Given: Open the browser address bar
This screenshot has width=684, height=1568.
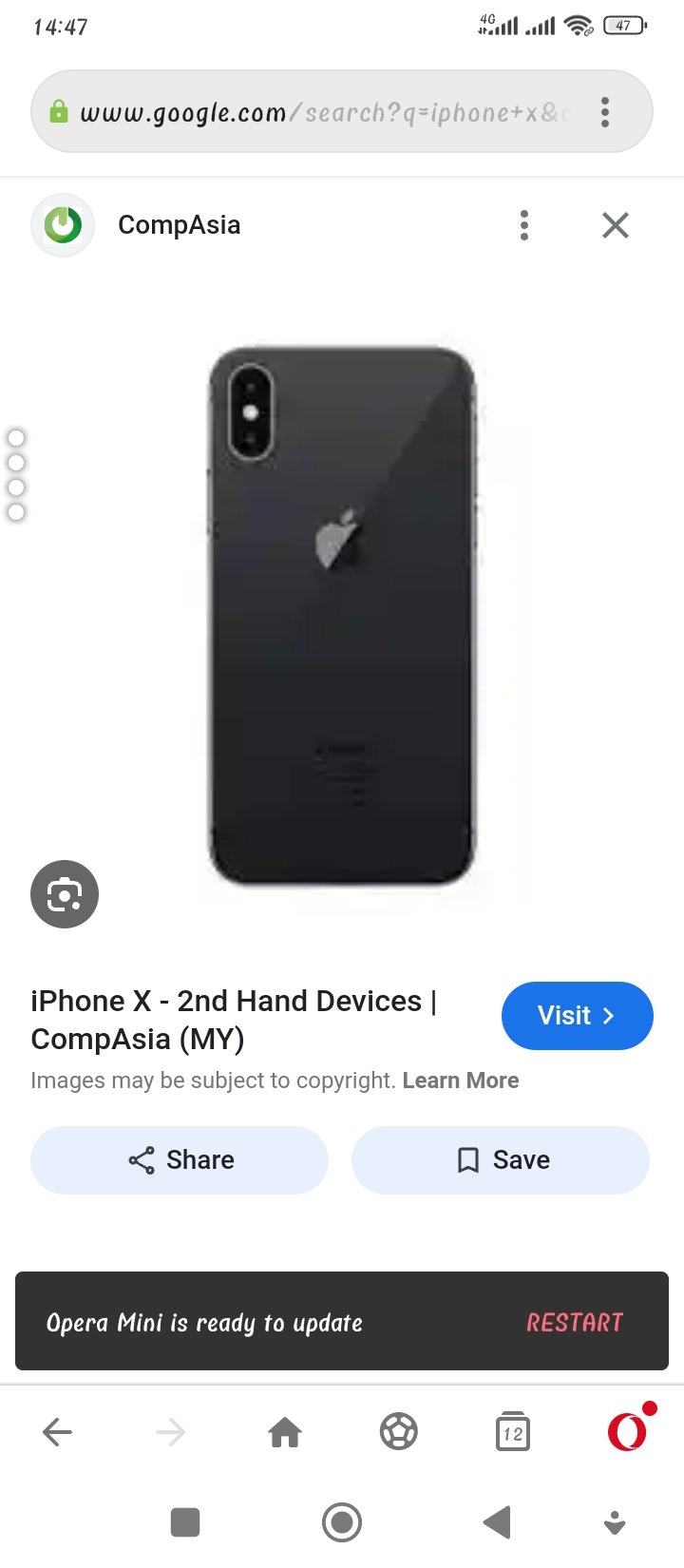Looking at the screenshot, I should tap(323, 112).
